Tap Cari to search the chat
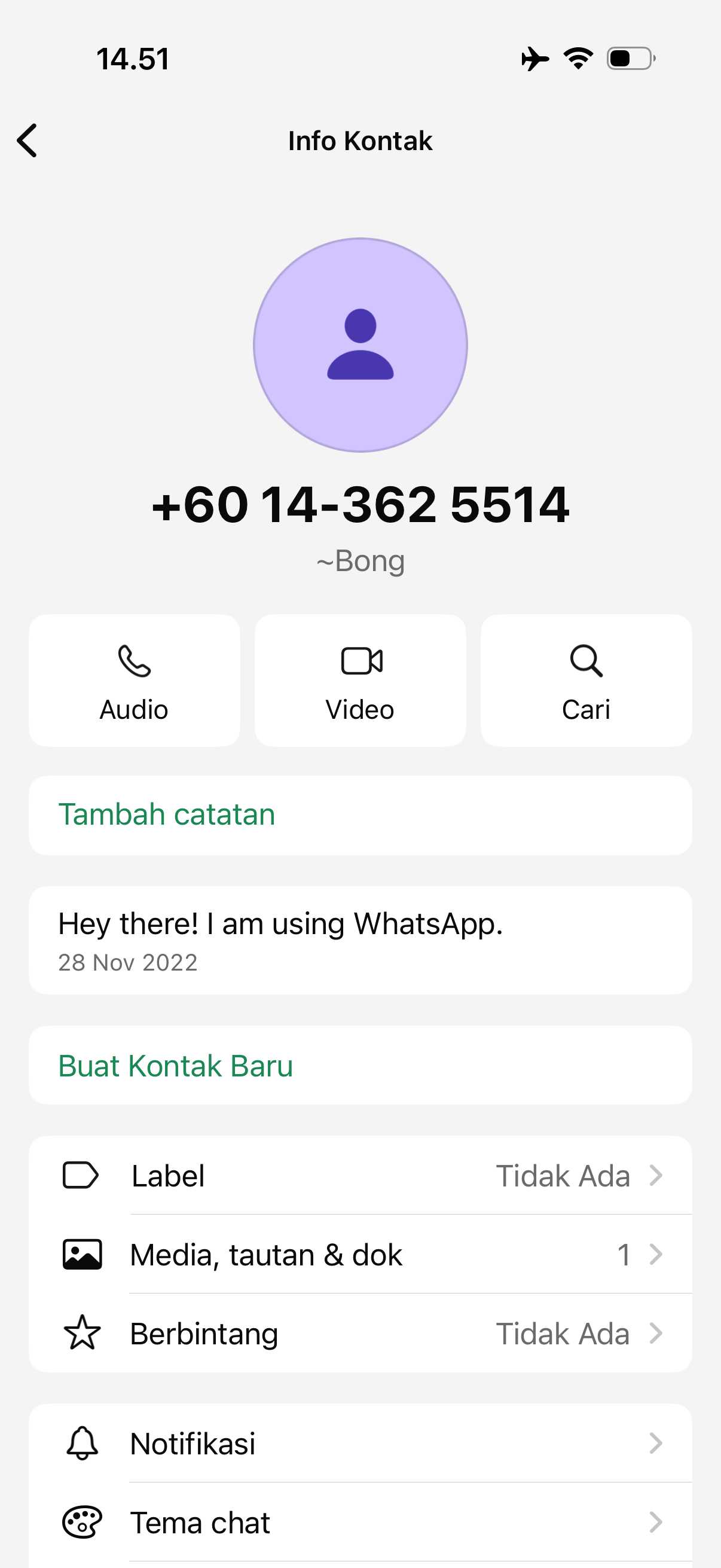721x1568 pixels. (x=586, y=680)
